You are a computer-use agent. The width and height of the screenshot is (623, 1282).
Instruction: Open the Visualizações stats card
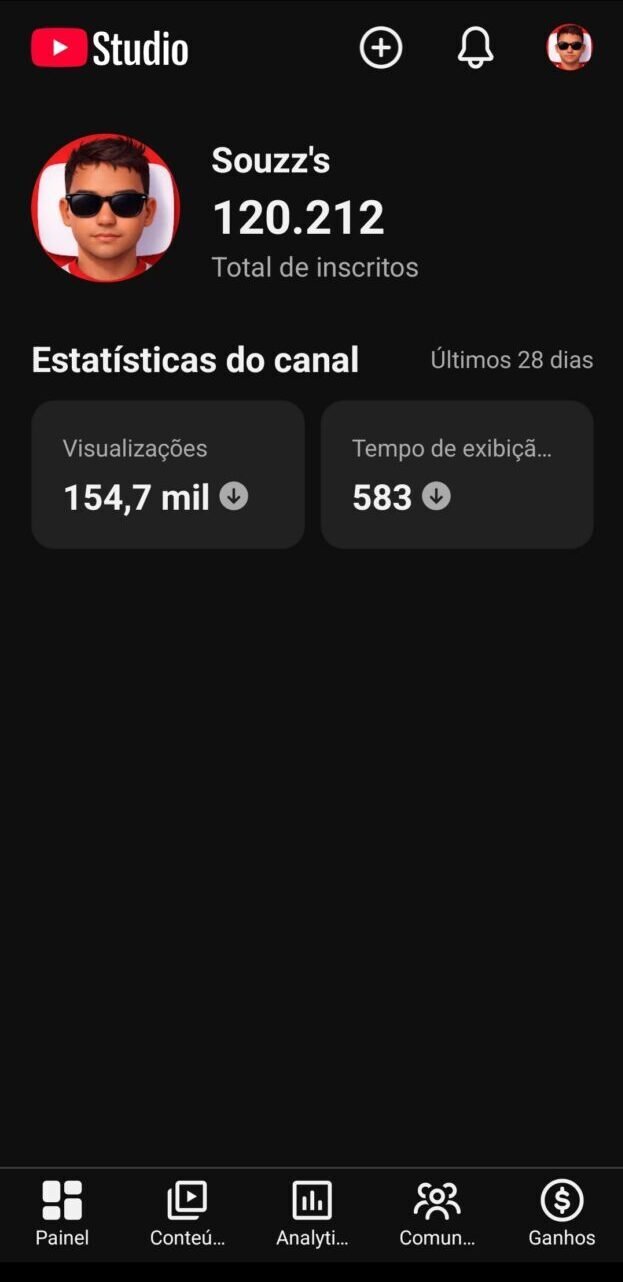pos(168,475)
